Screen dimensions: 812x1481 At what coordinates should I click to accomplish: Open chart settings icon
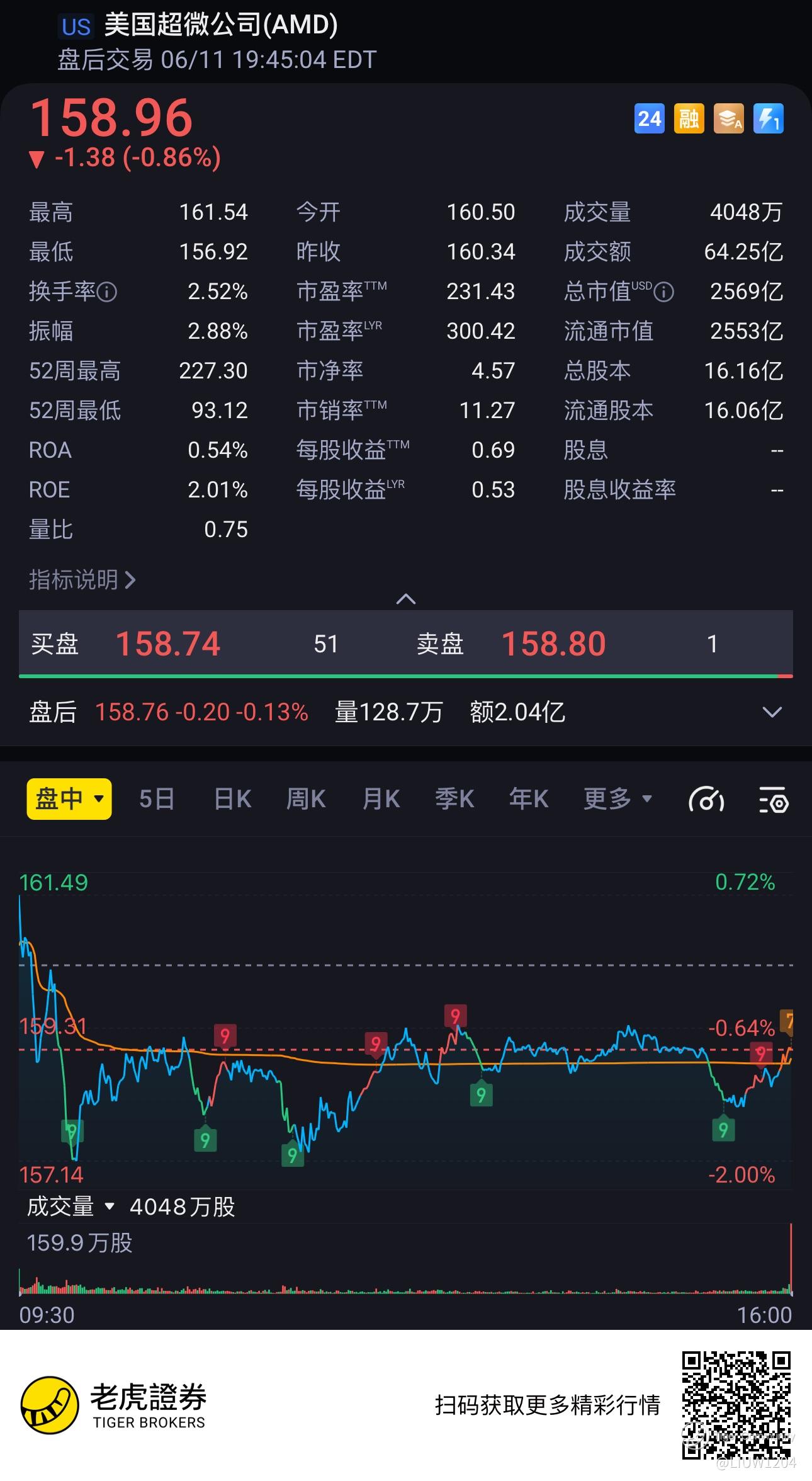click(774, 800)
